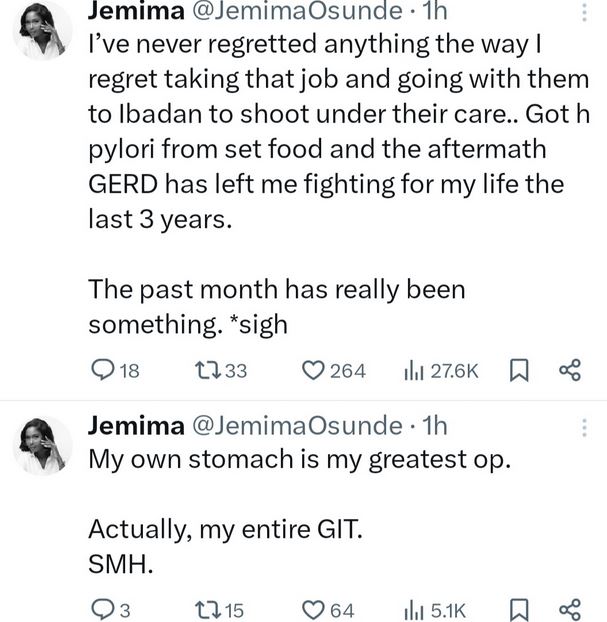Open Jemima's profile picture on first tweet

coord(43,31)
